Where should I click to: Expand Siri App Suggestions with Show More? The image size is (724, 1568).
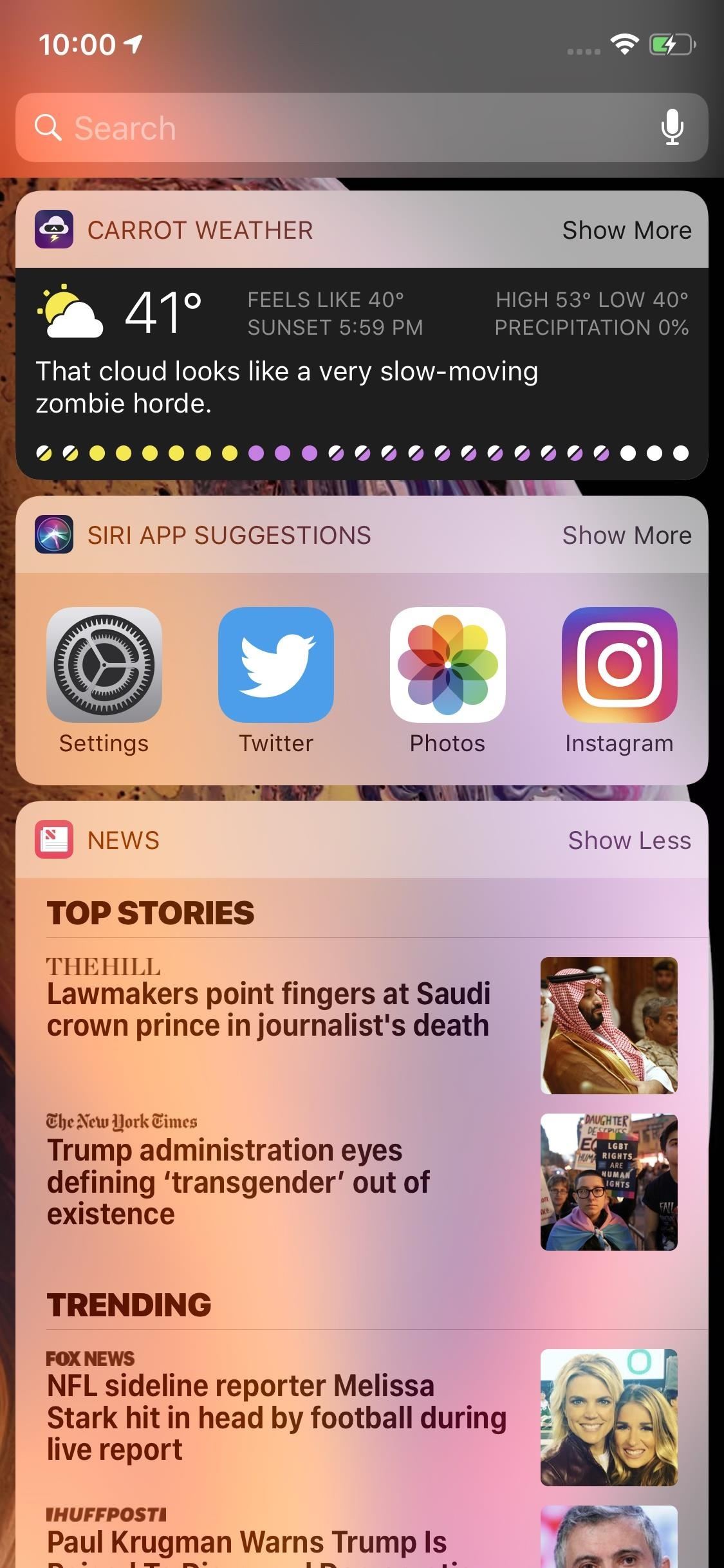click(626, 536)
